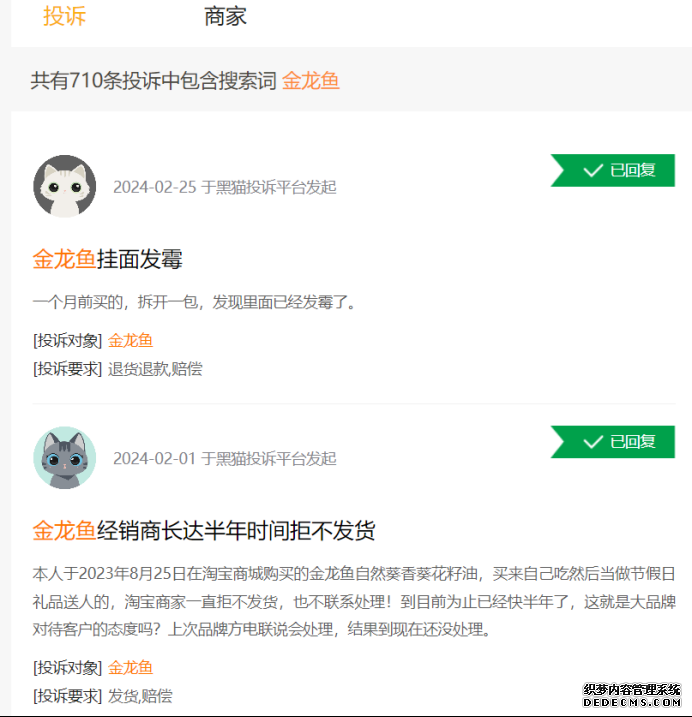Open the complaint 金龙鱼挂面发霉
The height and width of the screenshot is (717, 692).
click(x=108, y=260)
